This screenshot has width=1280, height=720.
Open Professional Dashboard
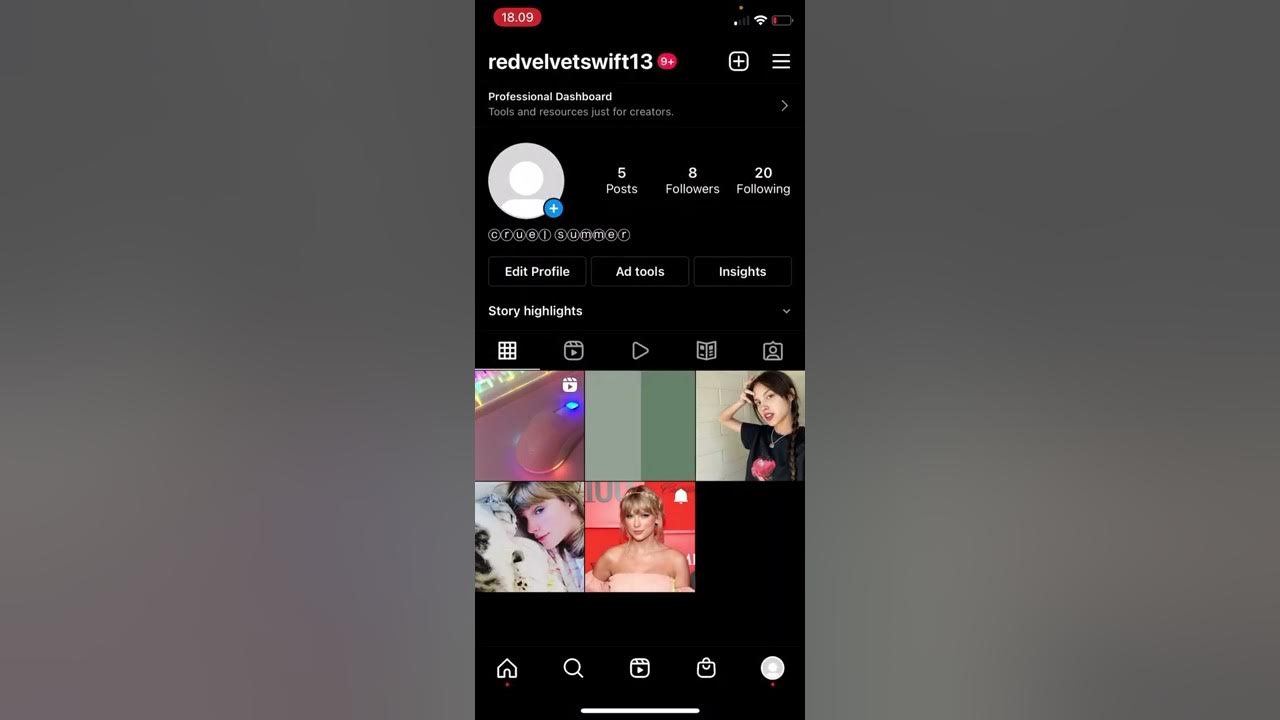pos(640,104)
